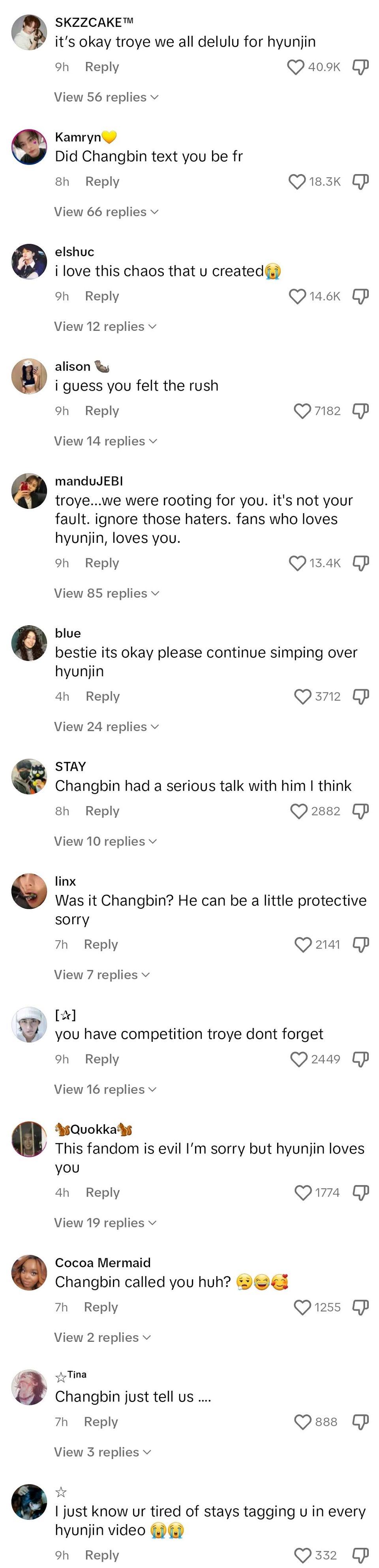
Task: Reply to blue's simping comment
Action: pyautogui.click(x=103, y=696)
